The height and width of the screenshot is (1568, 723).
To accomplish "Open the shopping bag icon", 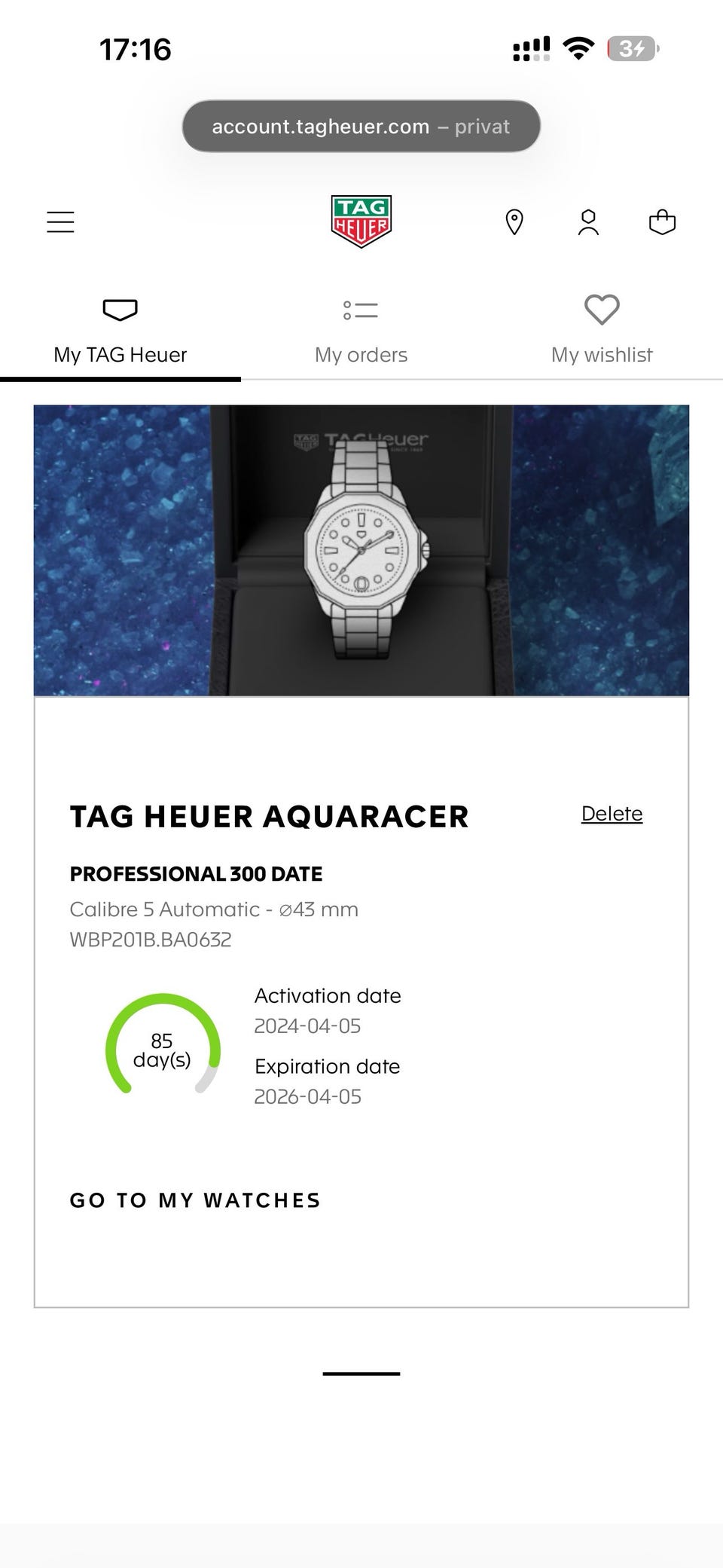I will click(662, 221).
